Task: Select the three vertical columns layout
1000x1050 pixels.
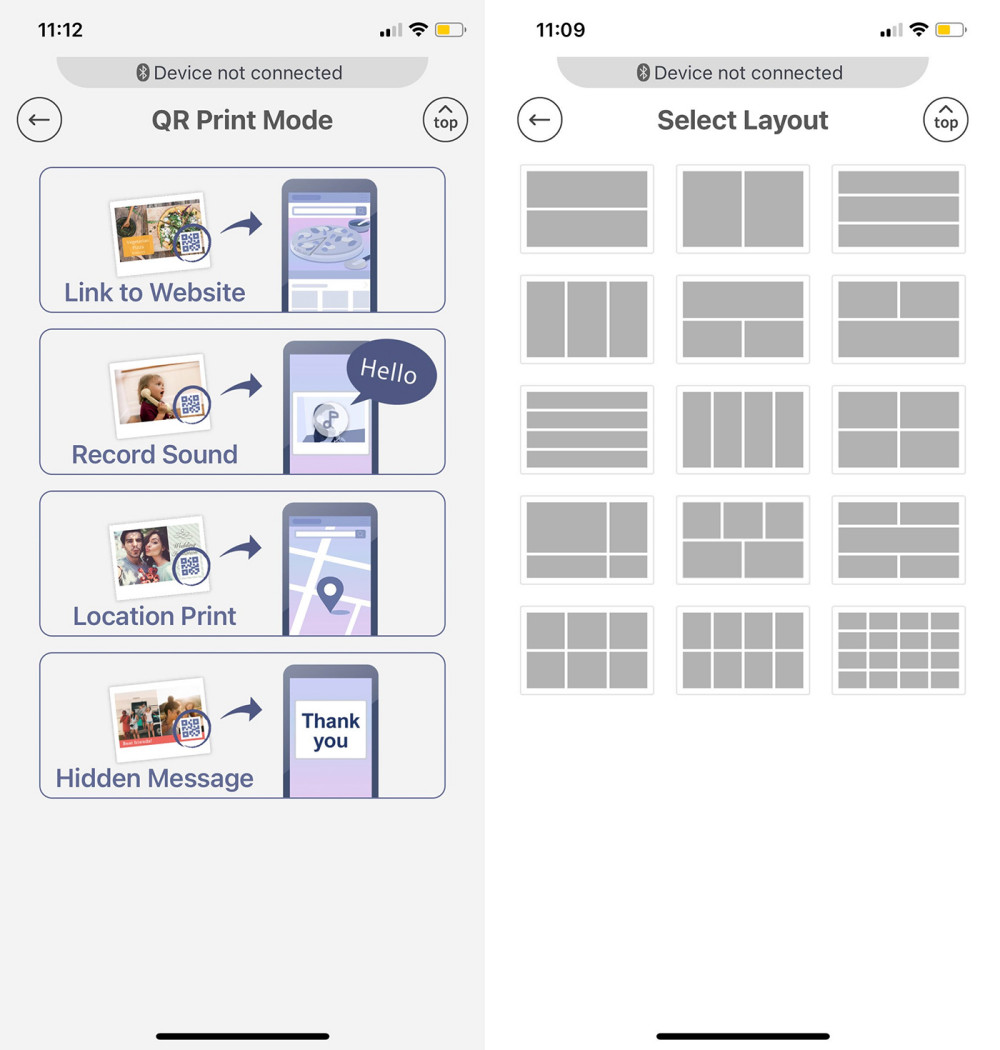Action: click(x=587, y=319)
